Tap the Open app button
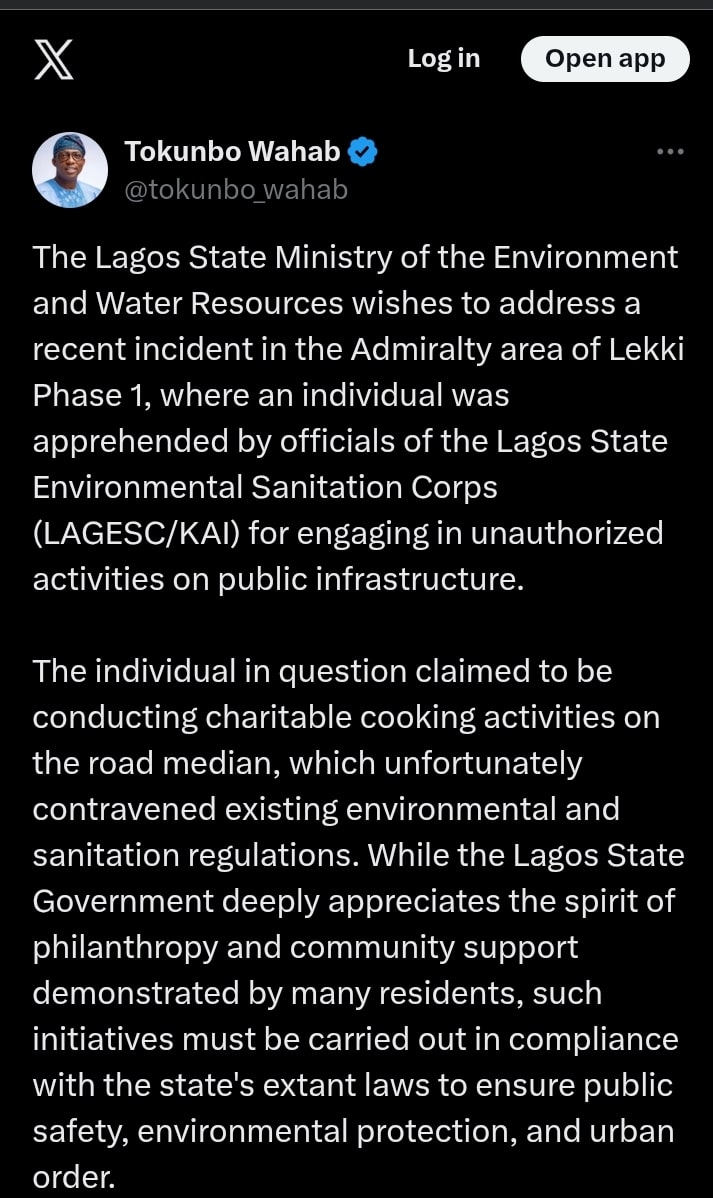 (x=605, y=59)
